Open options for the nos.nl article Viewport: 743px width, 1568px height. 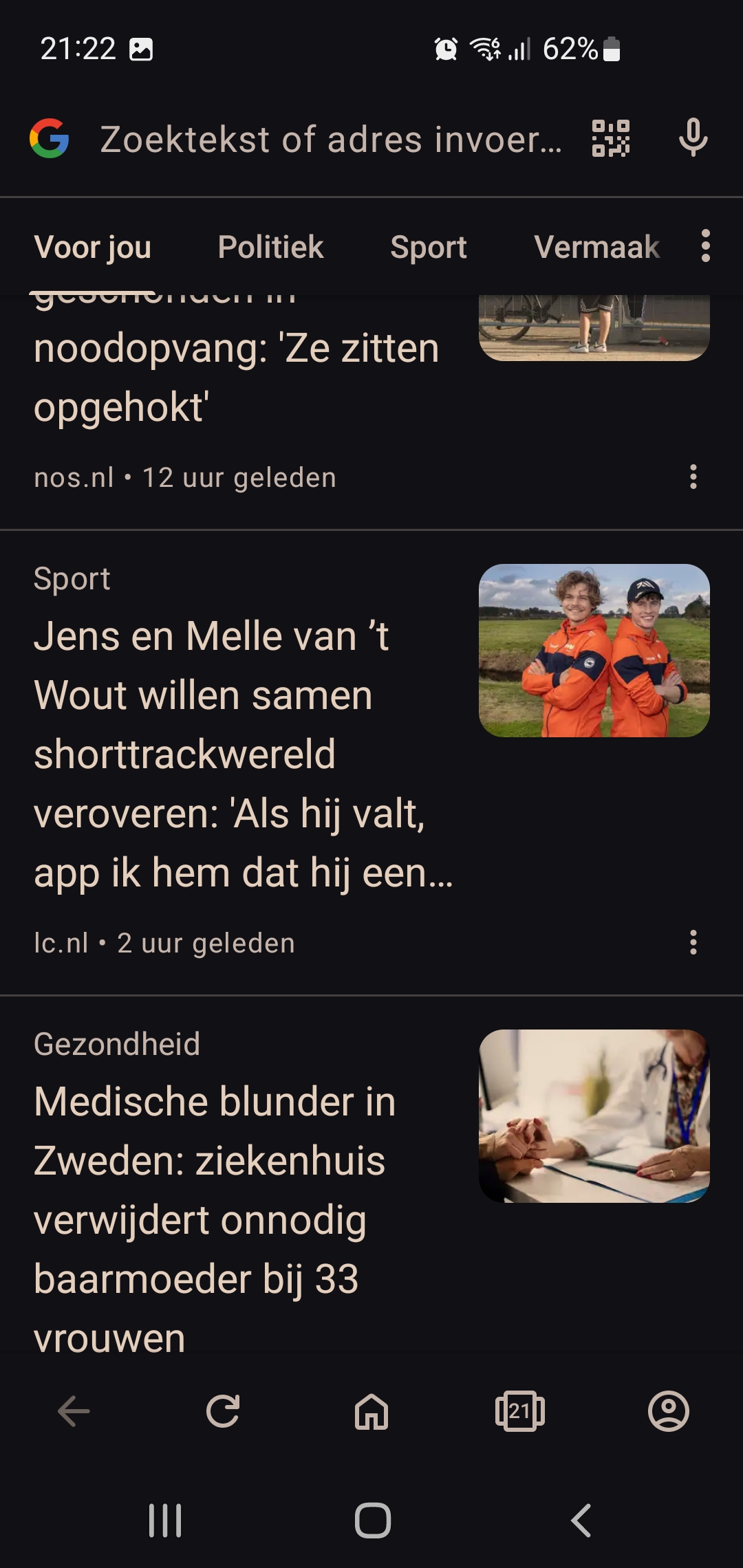click(693, 477)
